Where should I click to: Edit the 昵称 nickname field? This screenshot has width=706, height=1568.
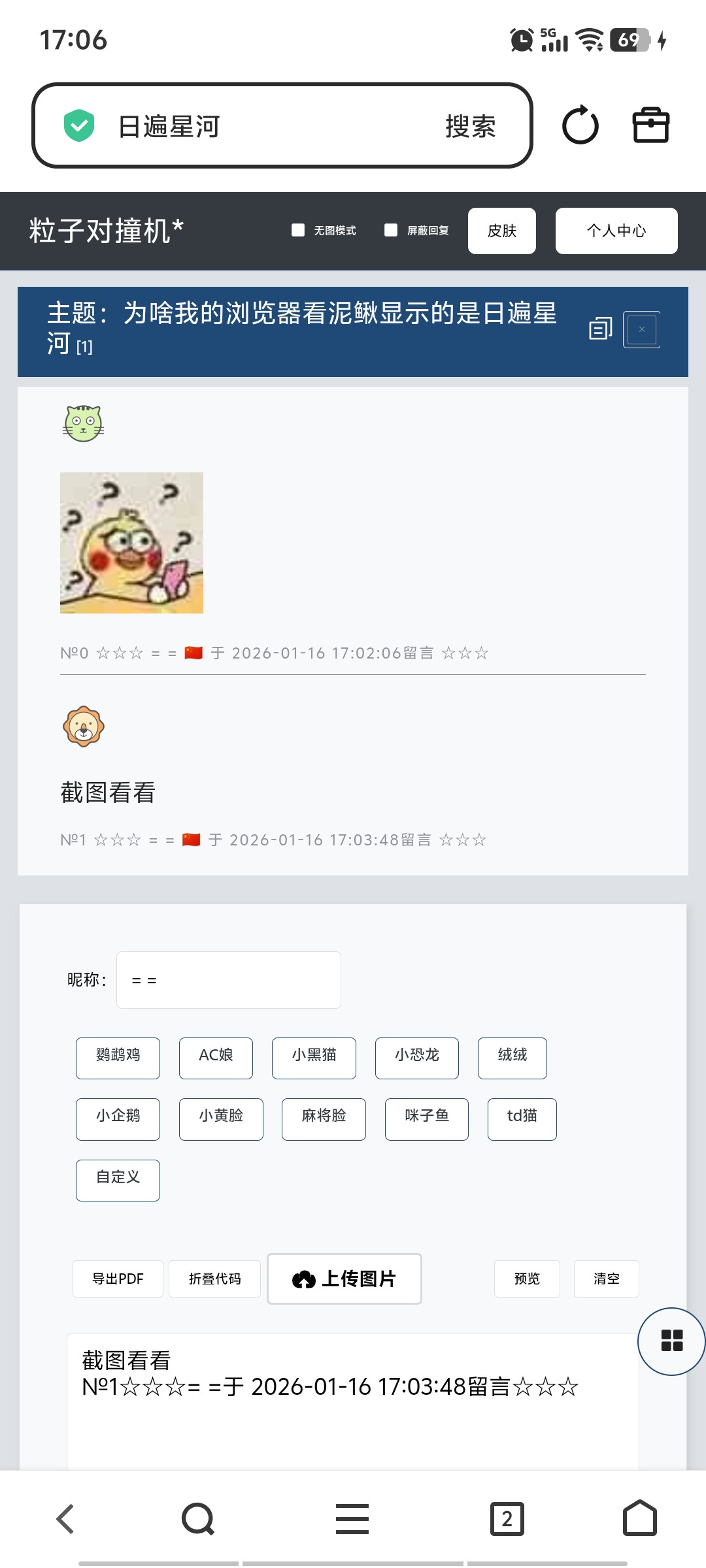(228, 980)
